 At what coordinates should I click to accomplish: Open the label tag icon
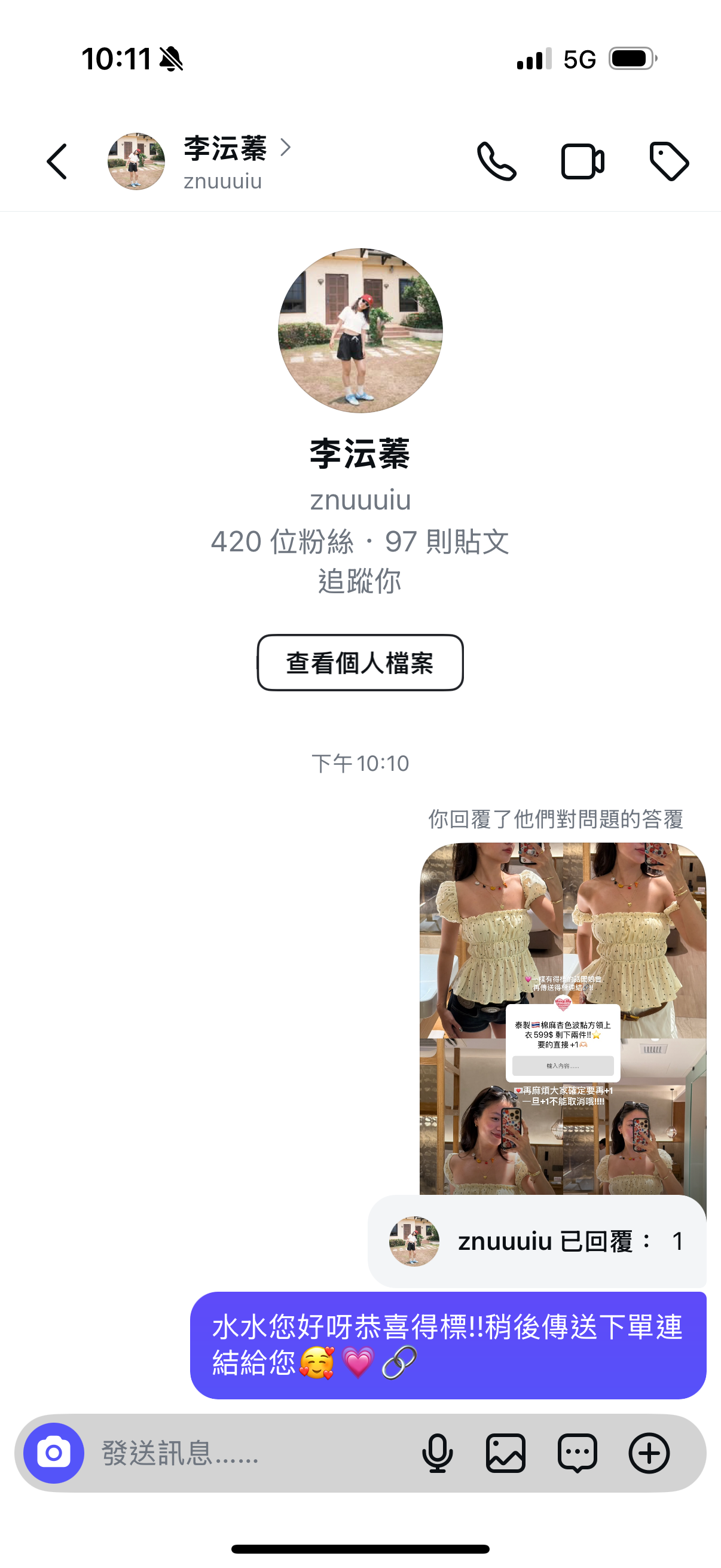point(668,162)
